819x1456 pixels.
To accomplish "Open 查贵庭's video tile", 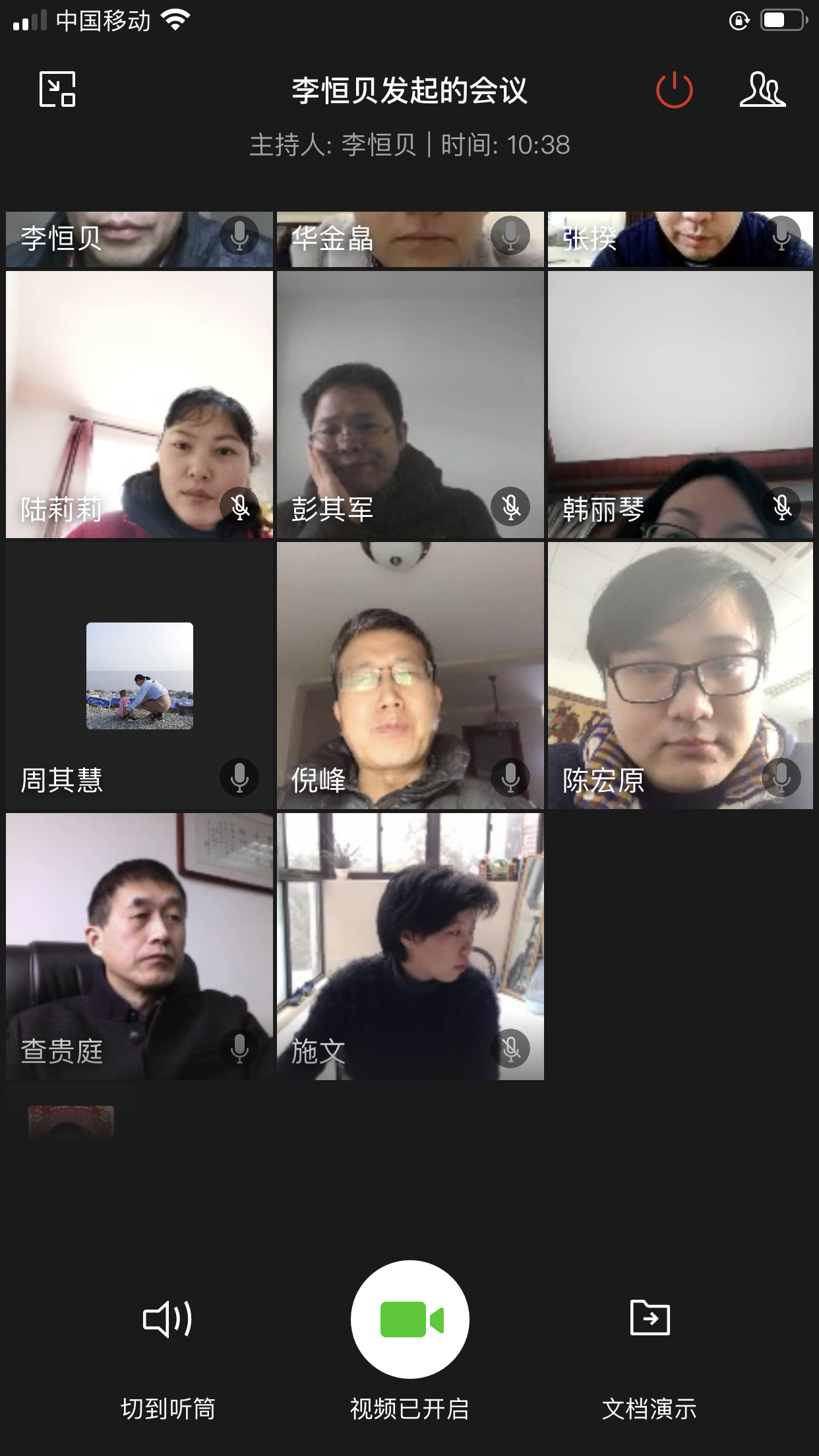I will 139,946.
